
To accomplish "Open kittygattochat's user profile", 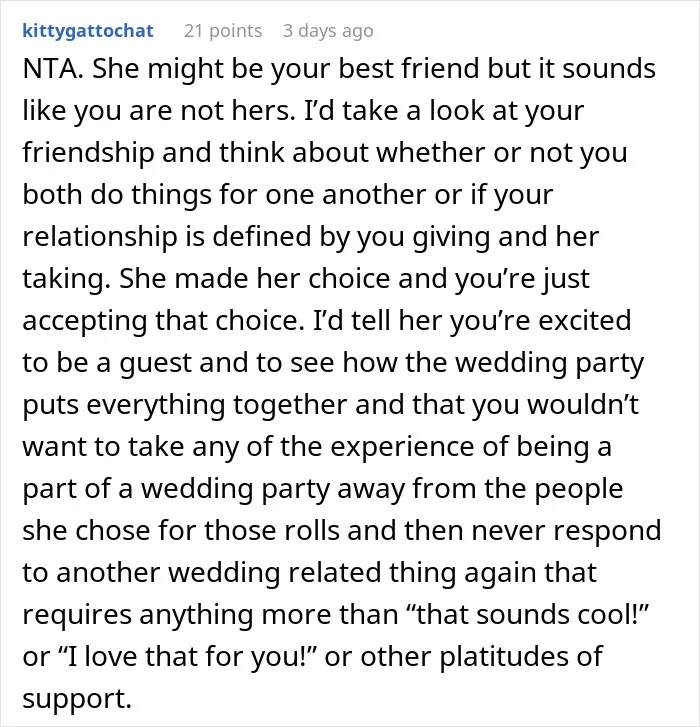I will pyautogui.click(x=88, y=31).
